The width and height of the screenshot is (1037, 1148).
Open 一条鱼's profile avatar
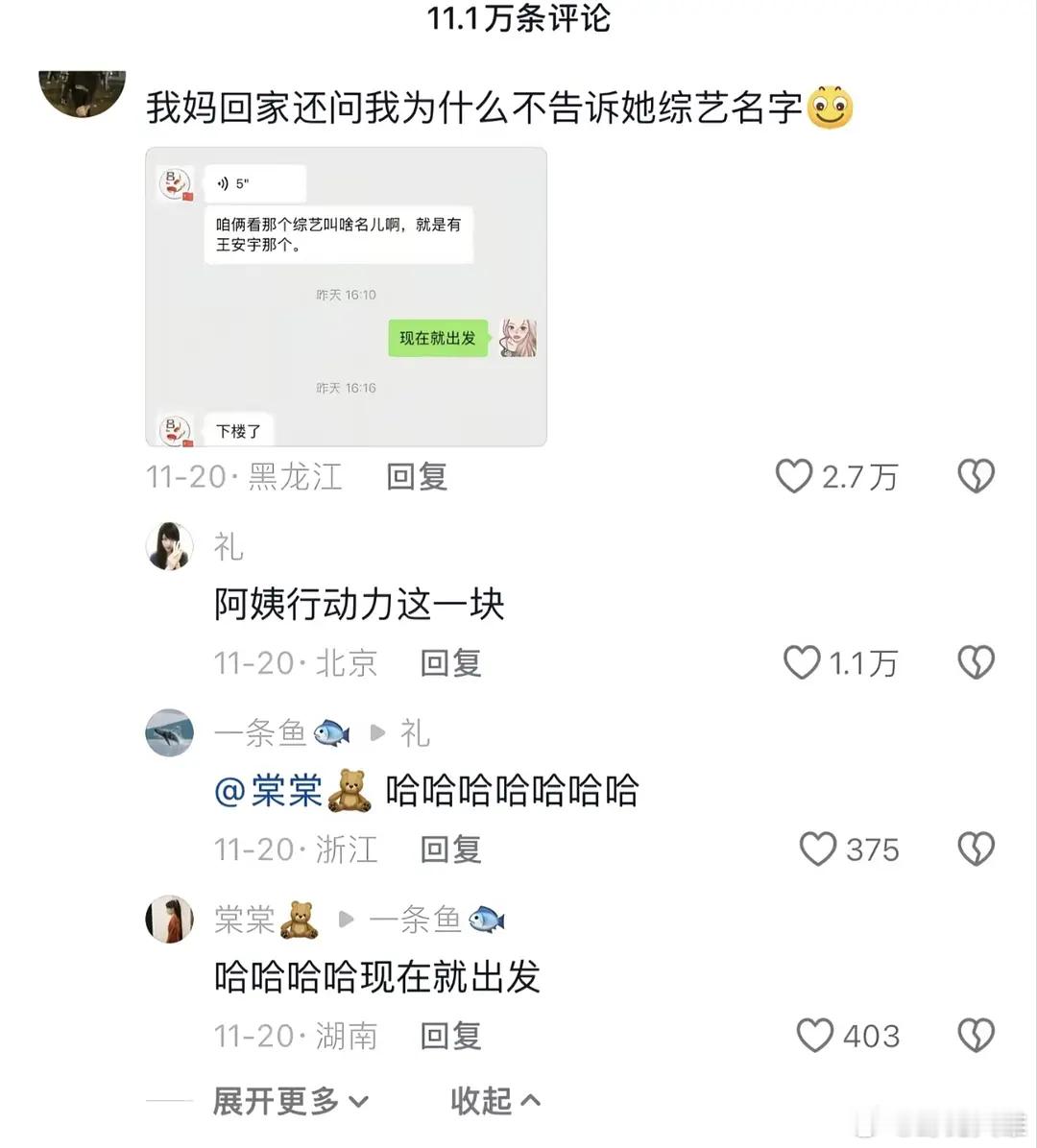coord(170,732)
